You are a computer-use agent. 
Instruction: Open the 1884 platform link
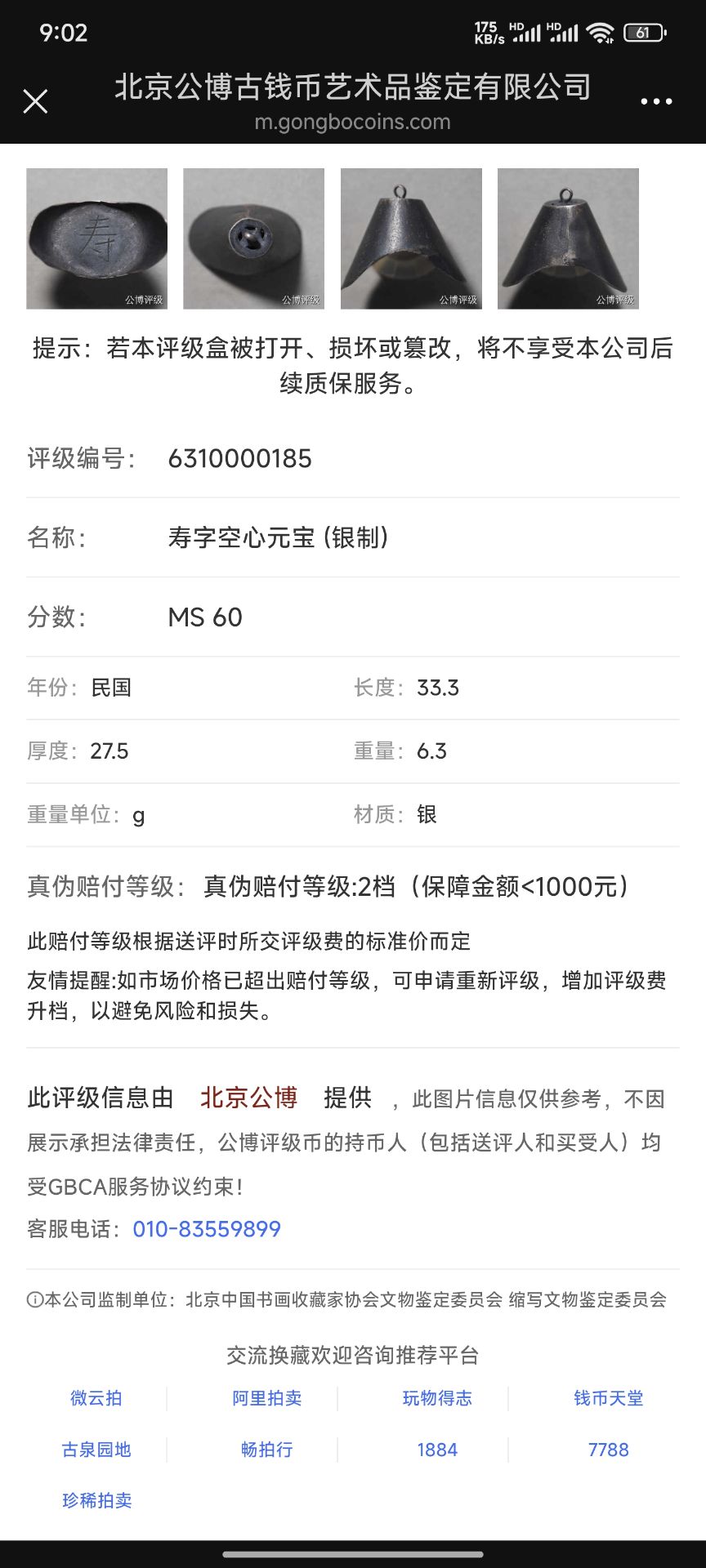click(x=437, y=1450)
